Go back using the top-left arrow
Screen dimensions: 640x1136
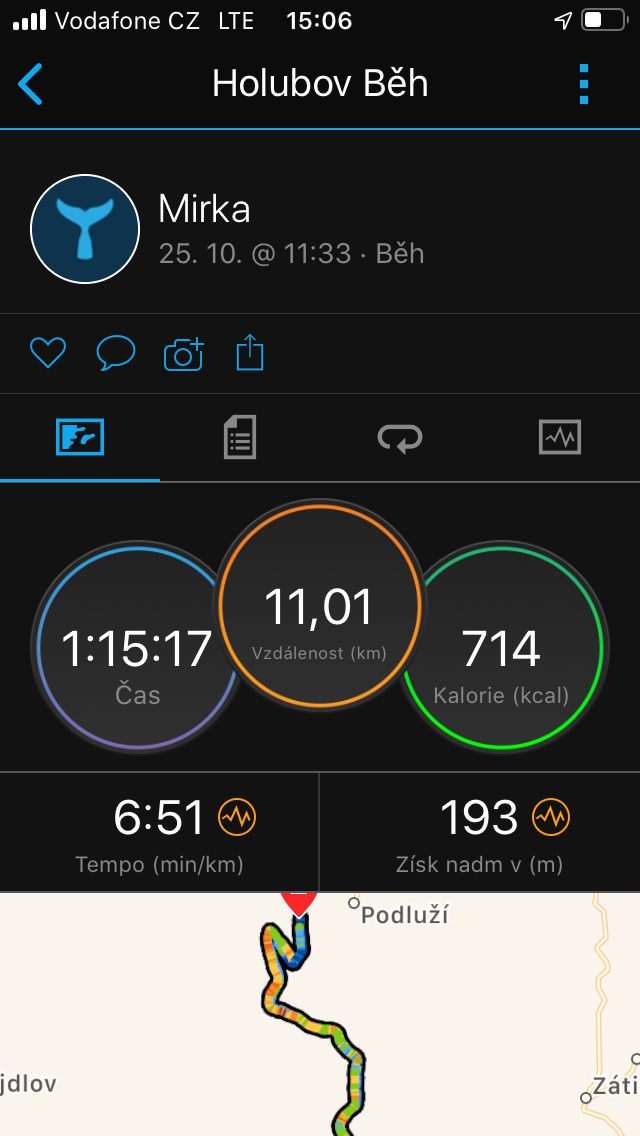coord(30,84)
